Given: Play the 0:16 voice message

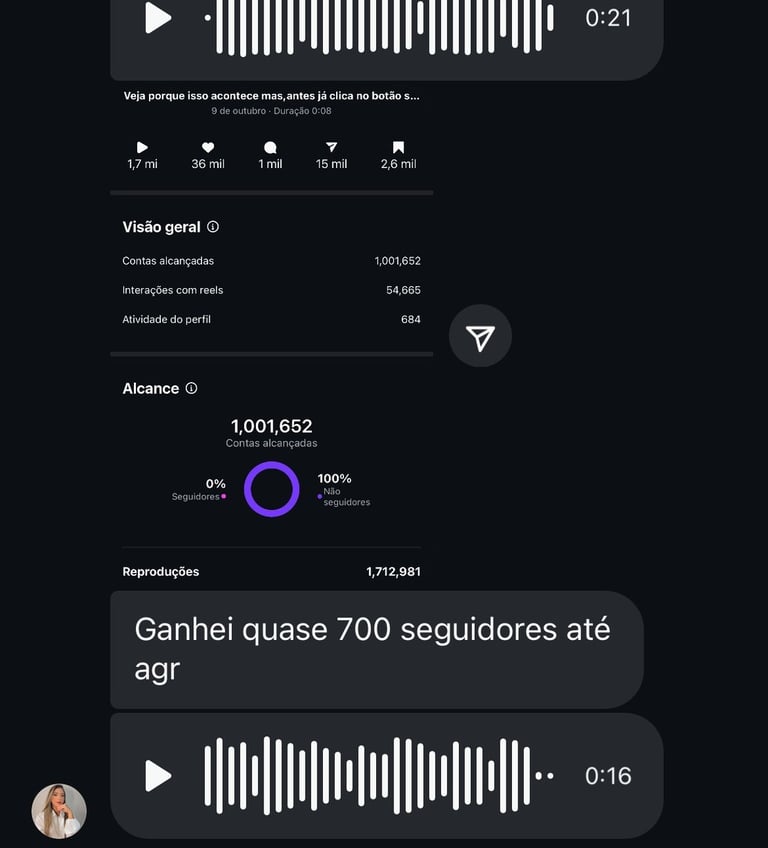Looking at the screenshot, I should click(158, 776).
